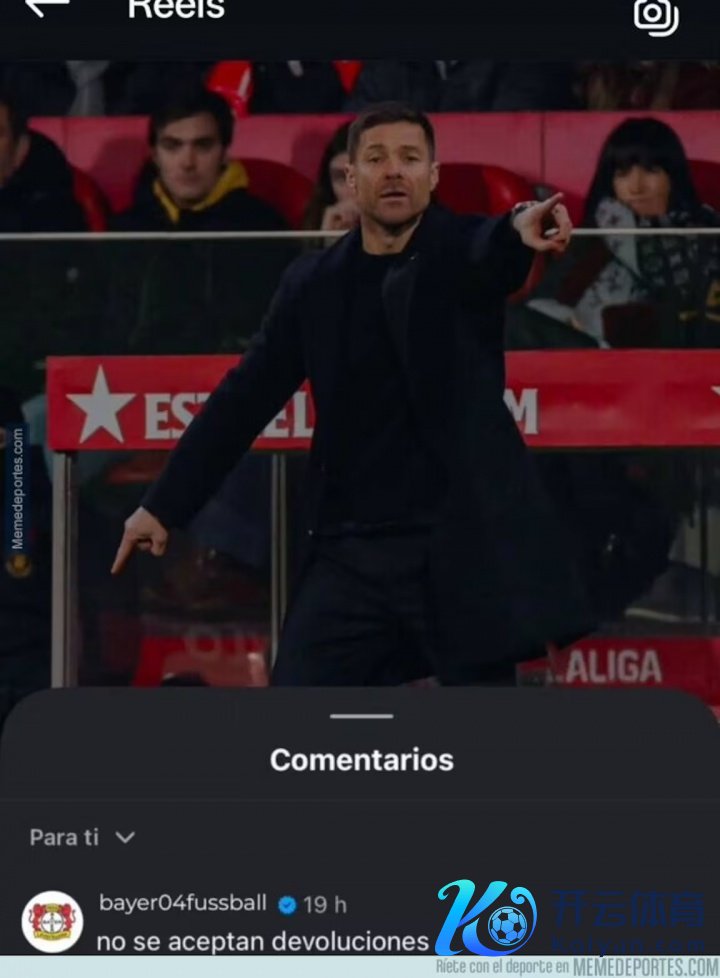Tap the comments sheet drag handle
720x978 pixels.
[361, 716]
